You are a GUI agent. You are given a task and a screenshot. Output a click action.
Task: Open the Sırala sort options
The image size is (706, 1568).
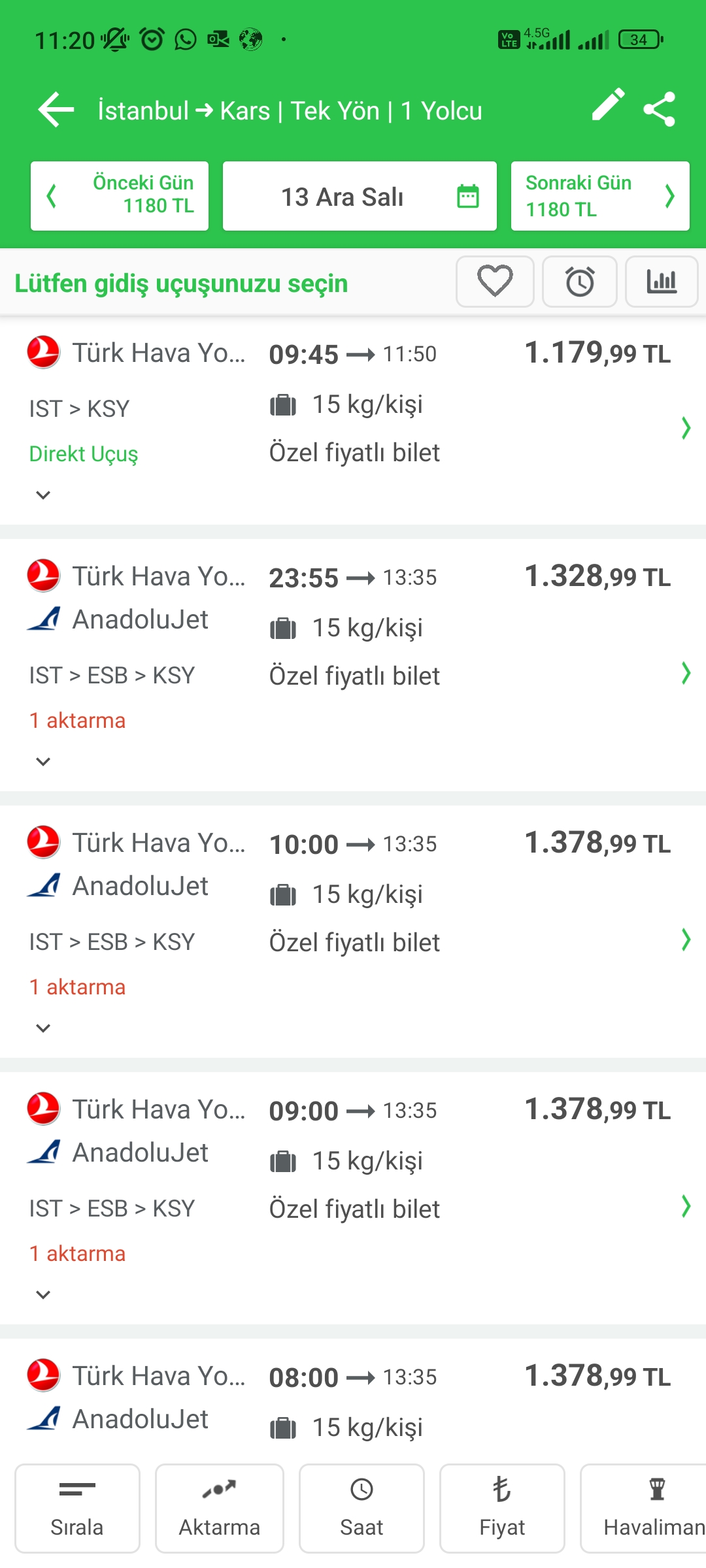click(x=77, y=1508)
